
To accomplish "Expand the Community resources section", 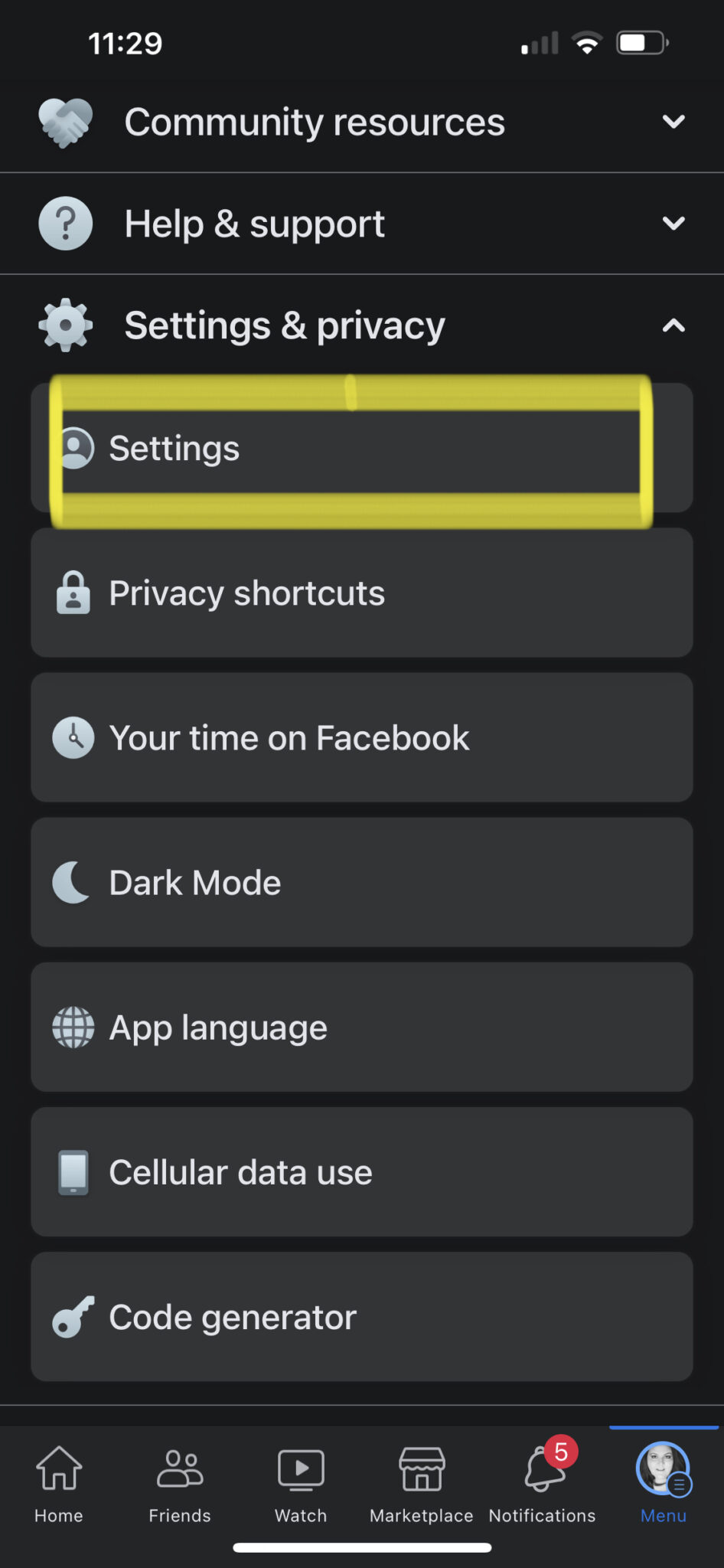I will coord(362,122).
